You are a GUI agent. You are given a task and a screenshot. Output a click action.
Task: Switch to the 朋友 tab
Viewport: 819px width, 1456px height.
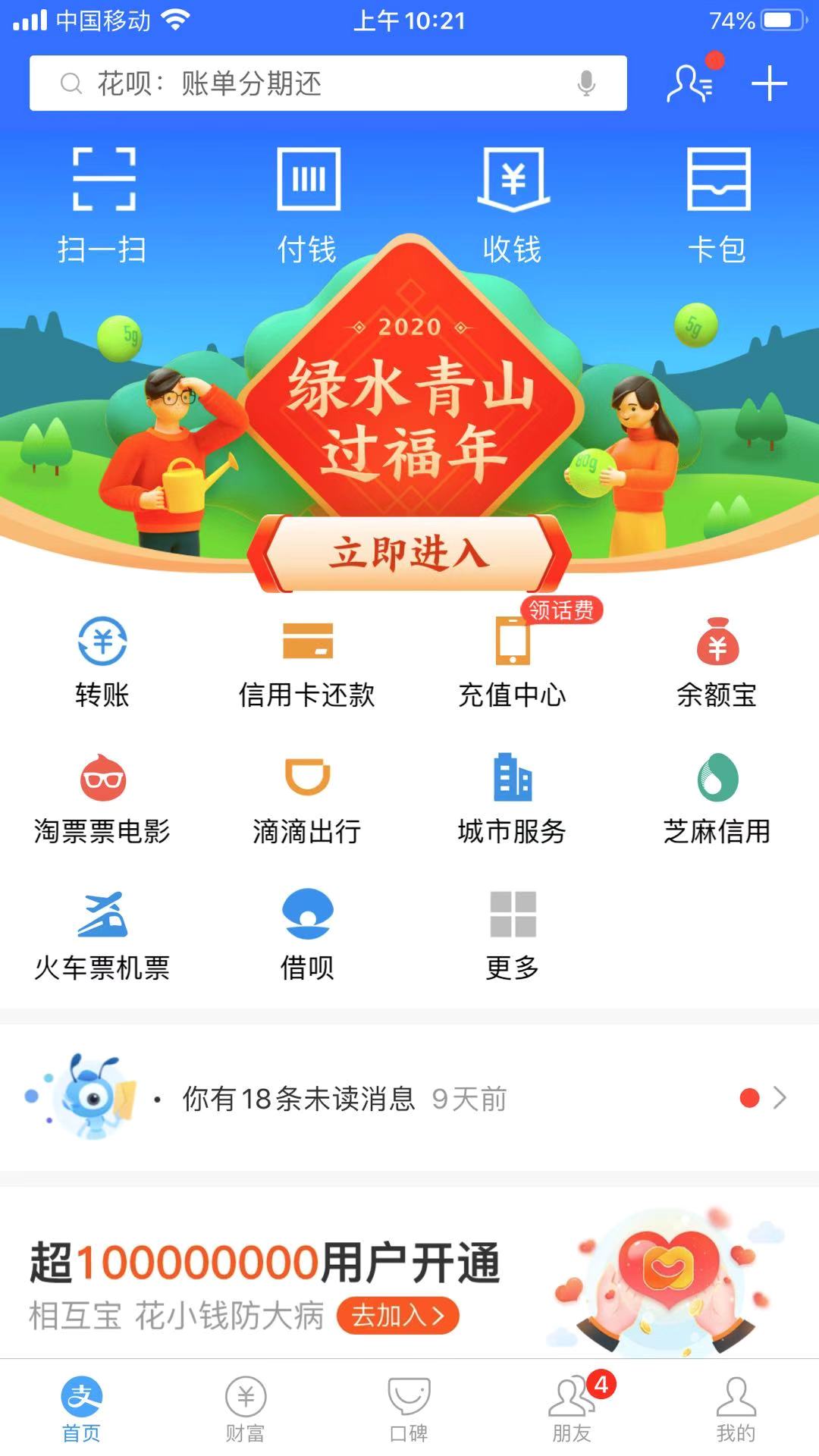(572, 1407)
